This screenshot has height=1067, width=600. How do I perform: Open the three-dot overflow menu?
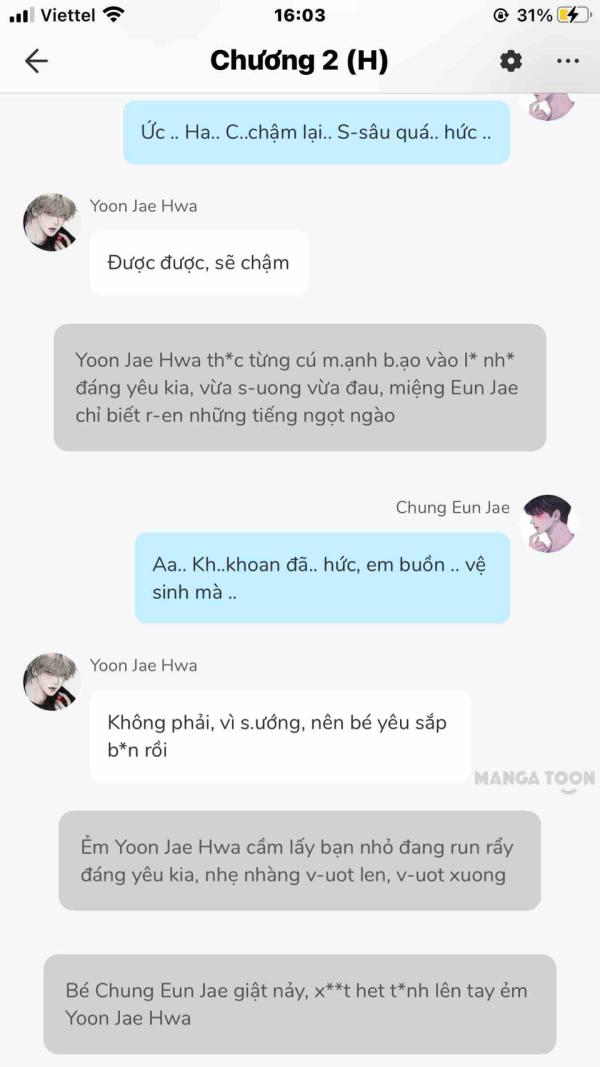click(567, 61)
